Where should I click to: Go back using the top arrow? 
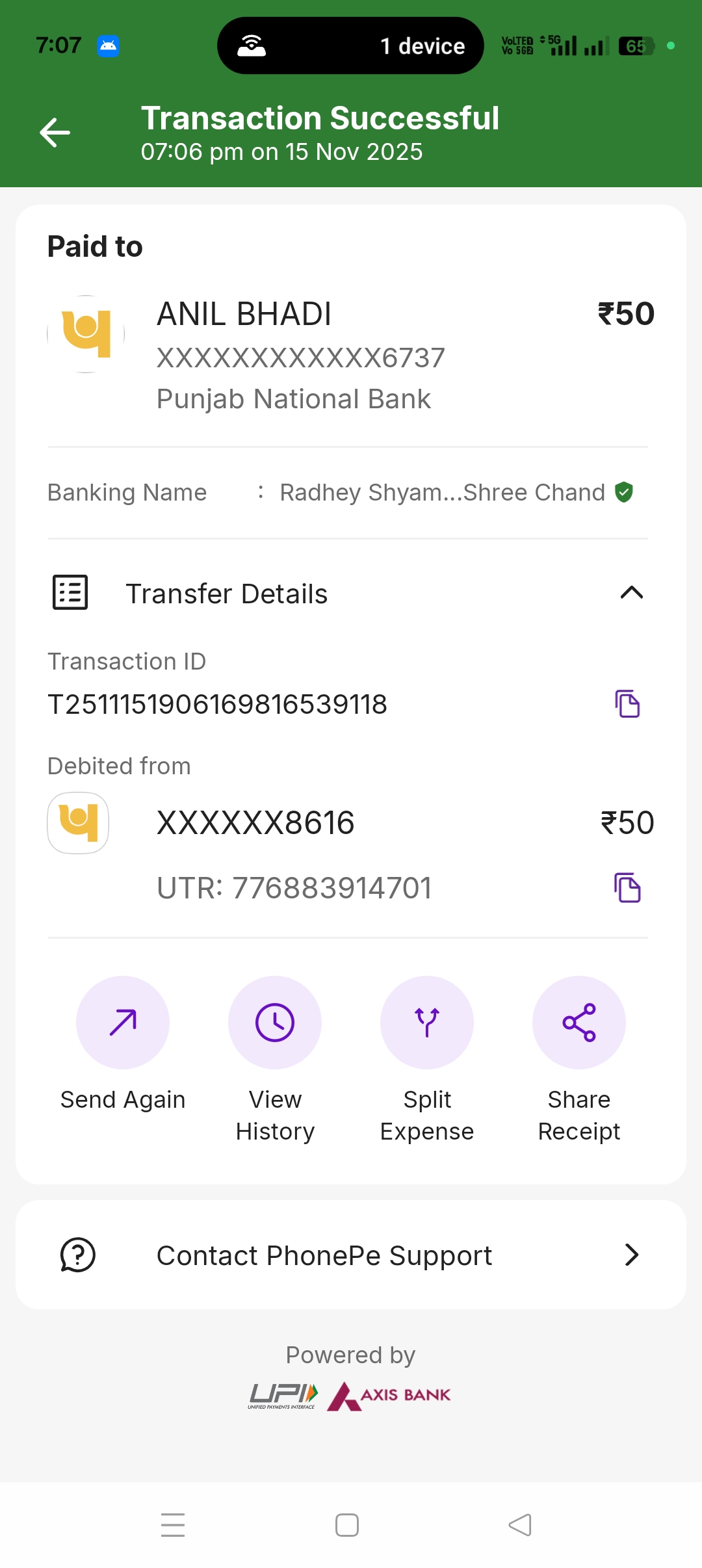(55, 133)
